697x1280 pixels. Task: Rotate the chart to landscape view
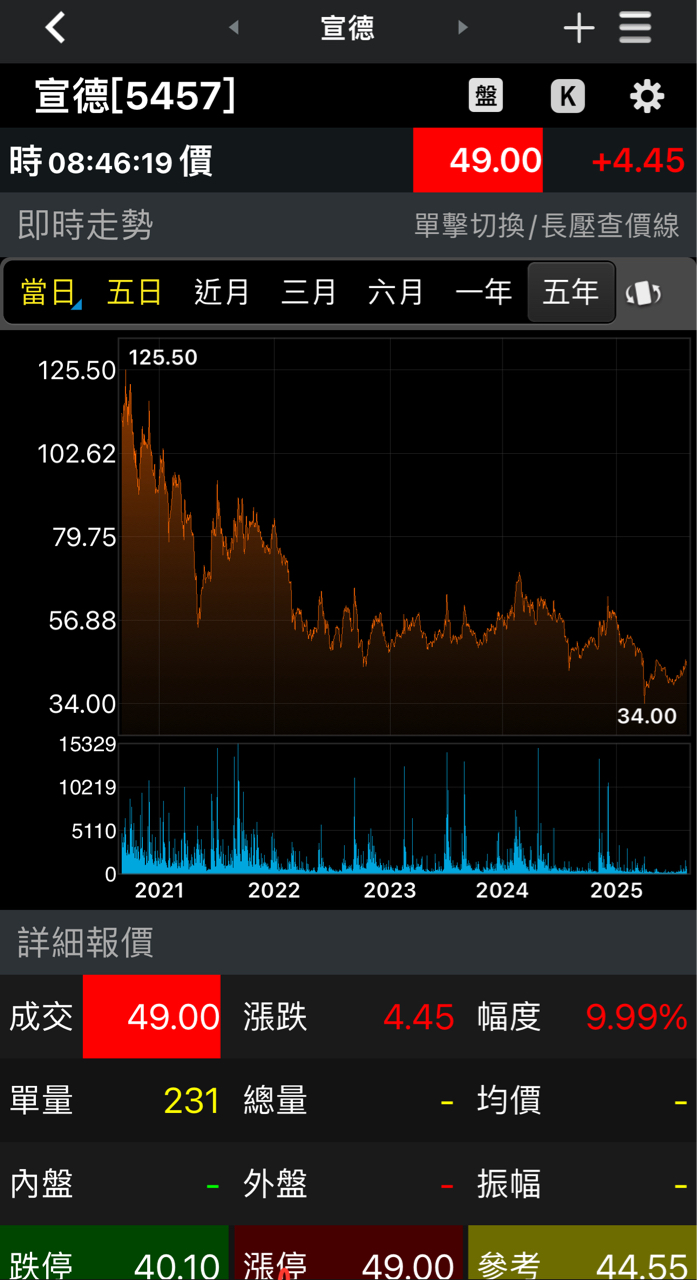[x=644, y=293]
